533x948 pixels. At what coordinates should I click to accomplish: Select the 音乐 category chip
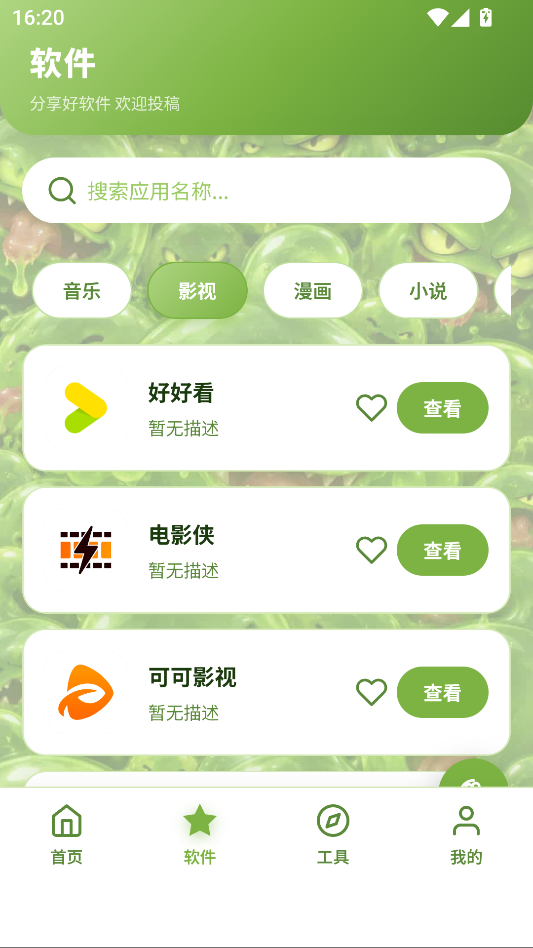[x=82, y=291]
